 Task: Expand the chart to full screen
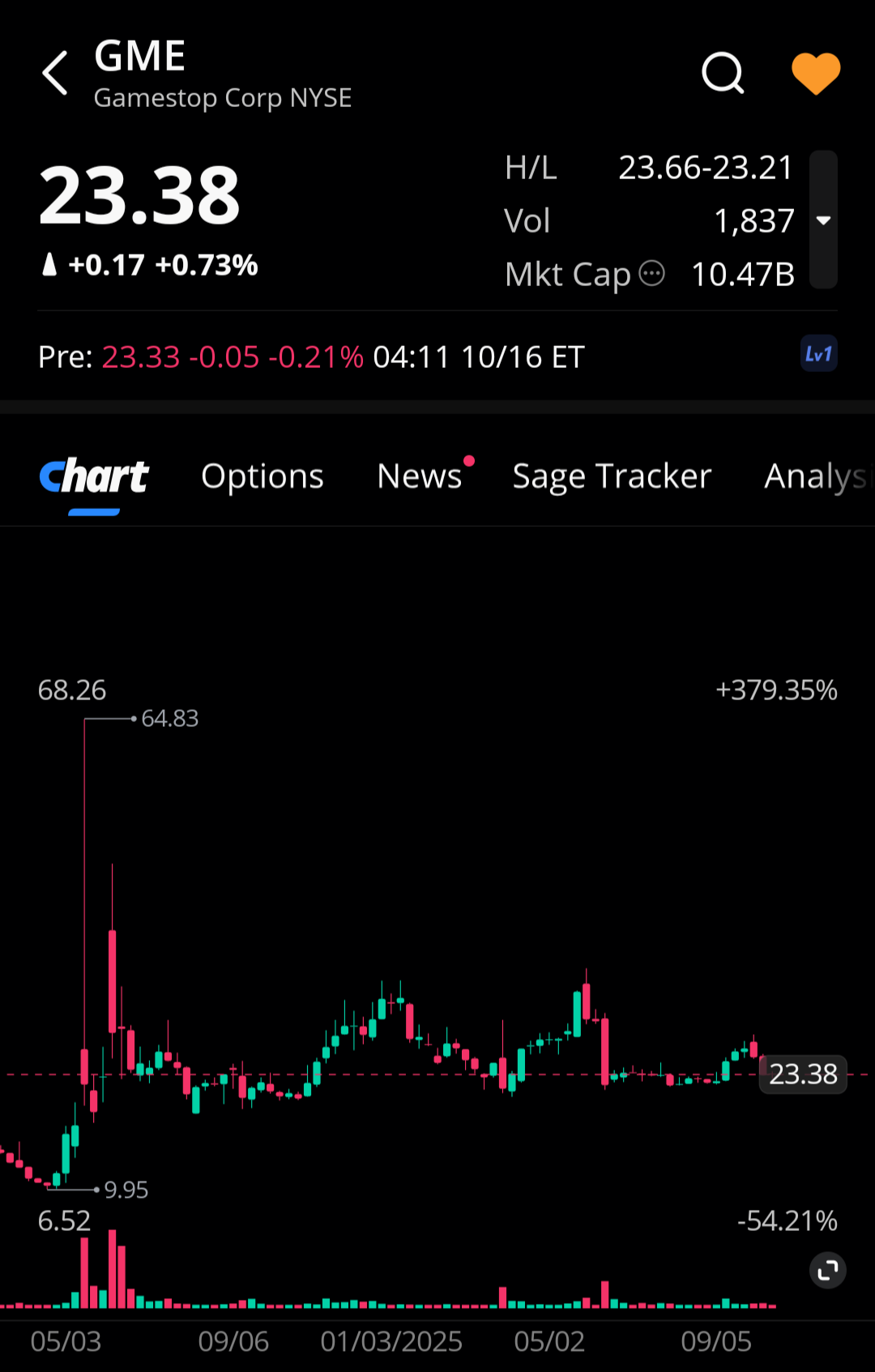(827, 1271)
